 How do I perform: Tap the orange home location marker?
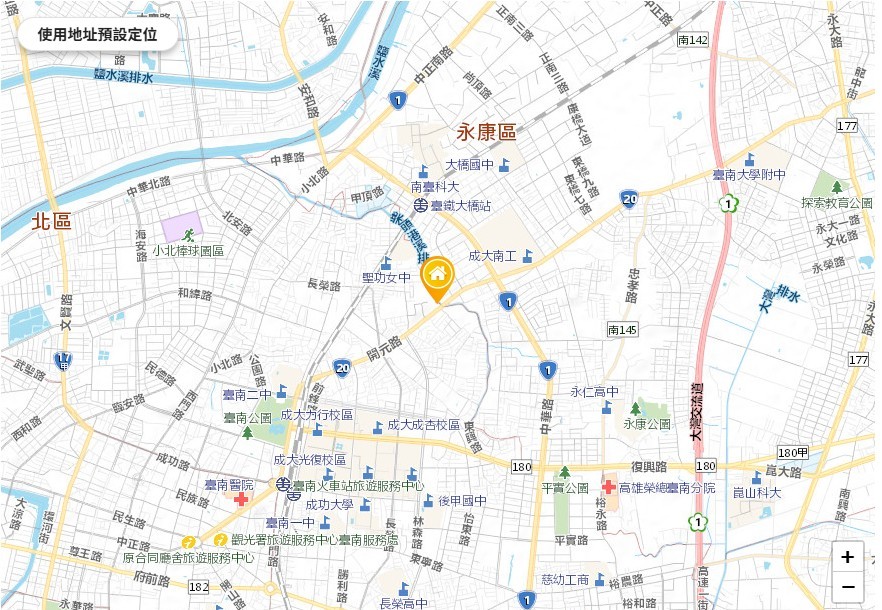(437, 276)
